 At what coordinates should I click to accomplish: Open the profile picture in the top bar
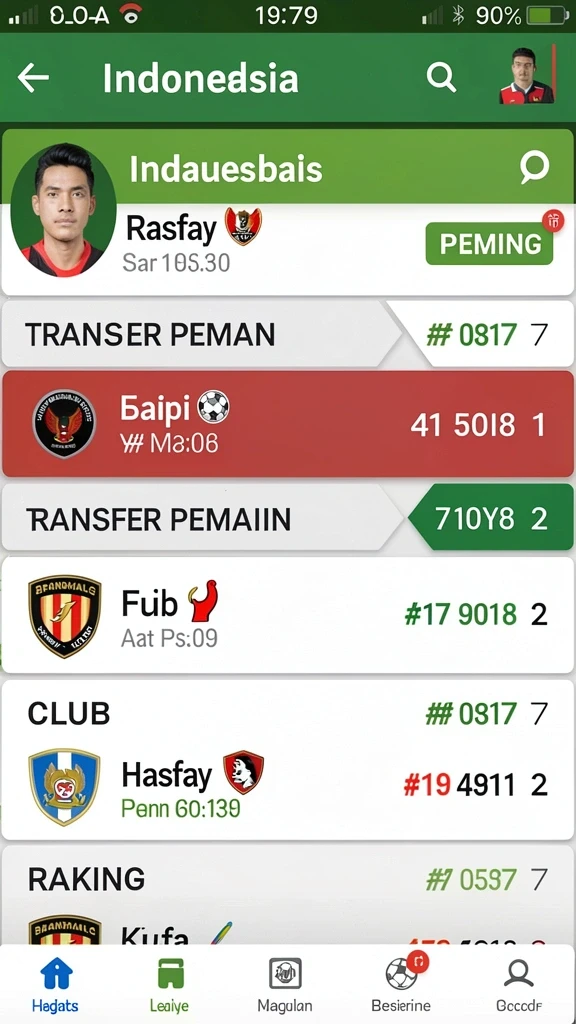pos(527,75)
